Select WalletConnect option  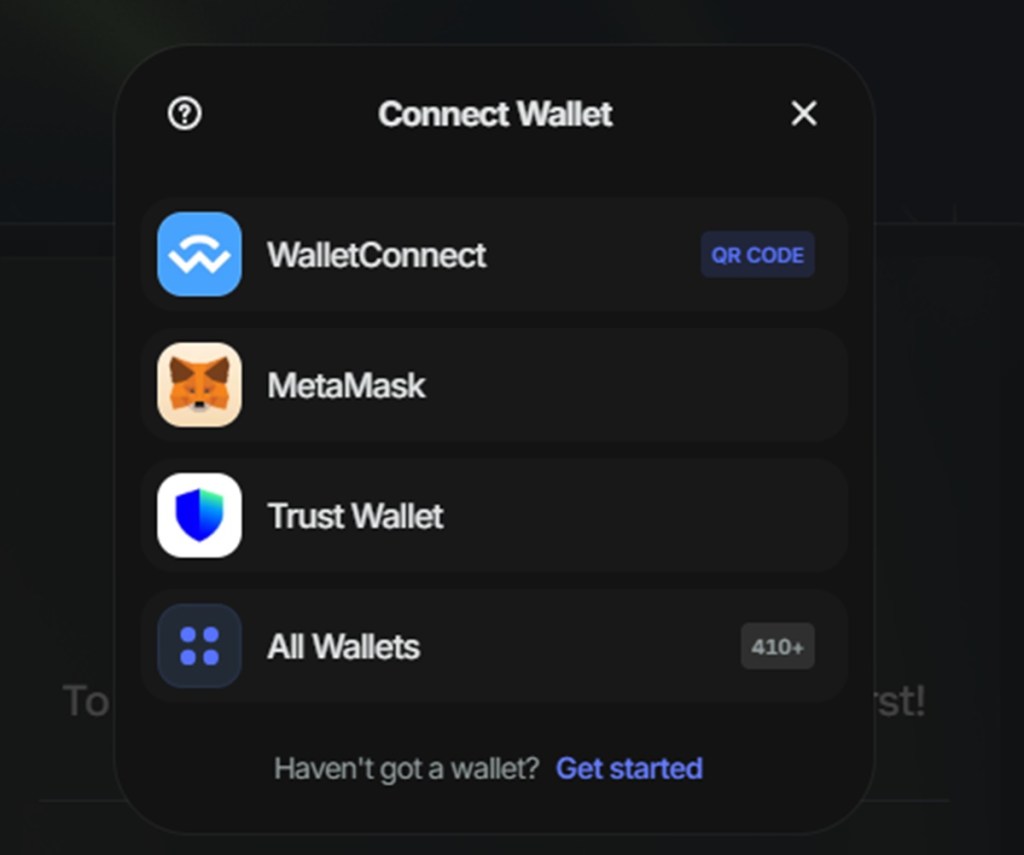(494, 255)
